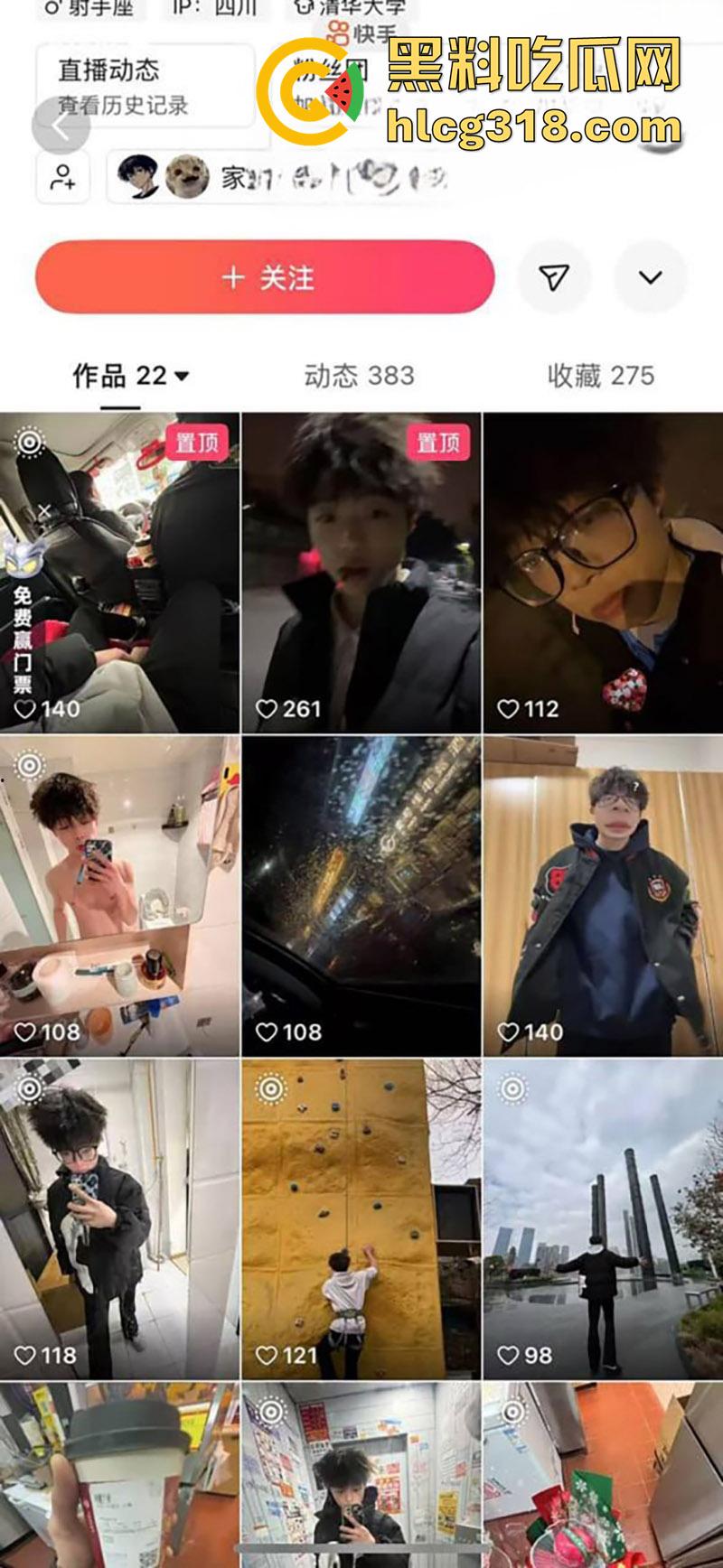Switch to the 收藏 275 tab
Viewport: 723px width, 1568px height.
tap(601, 376)
